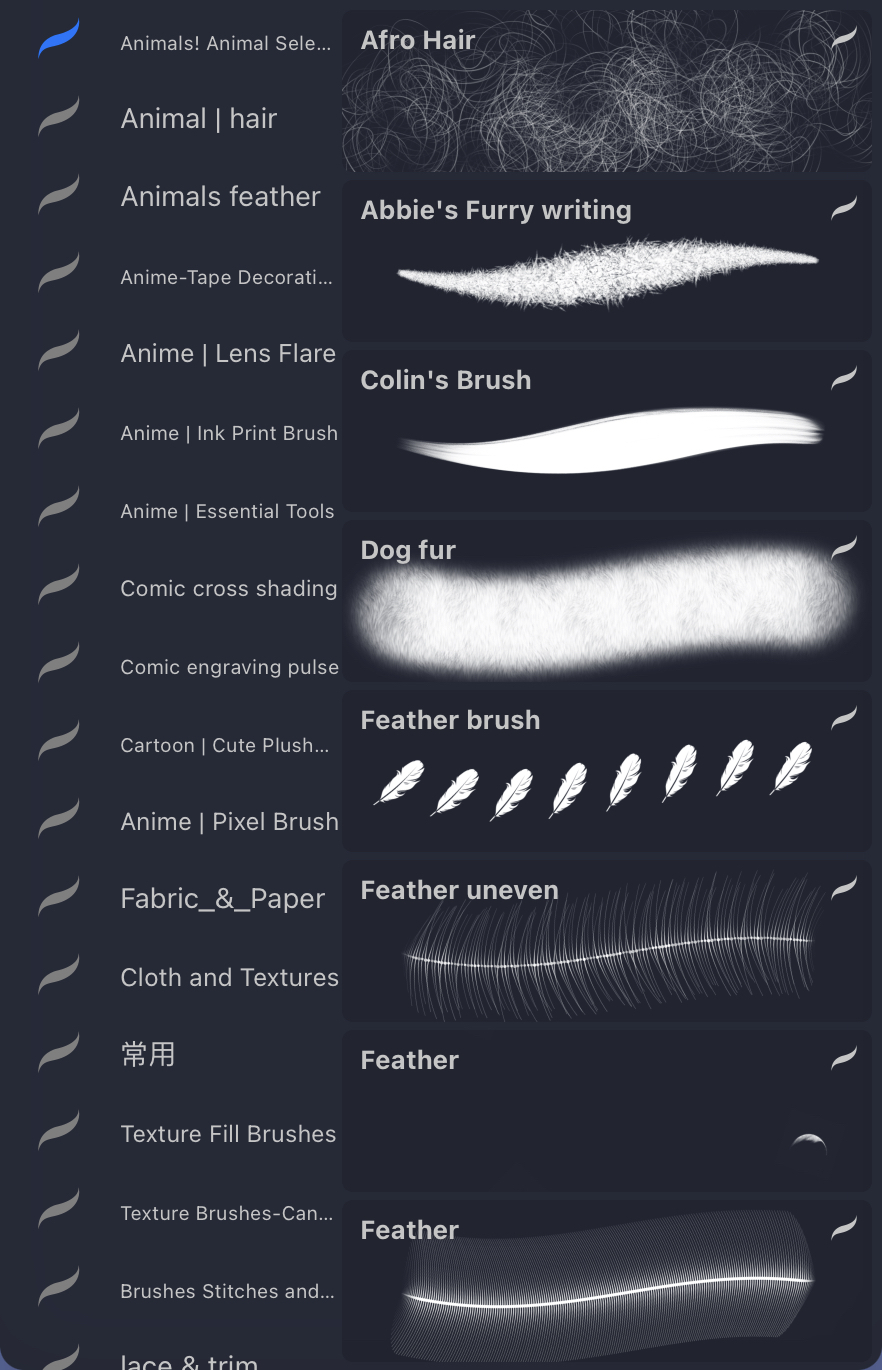This screenshot has height=1370, width=882.
Task: Select the Feather uneven brush
Action: click(x=606, y=940)
